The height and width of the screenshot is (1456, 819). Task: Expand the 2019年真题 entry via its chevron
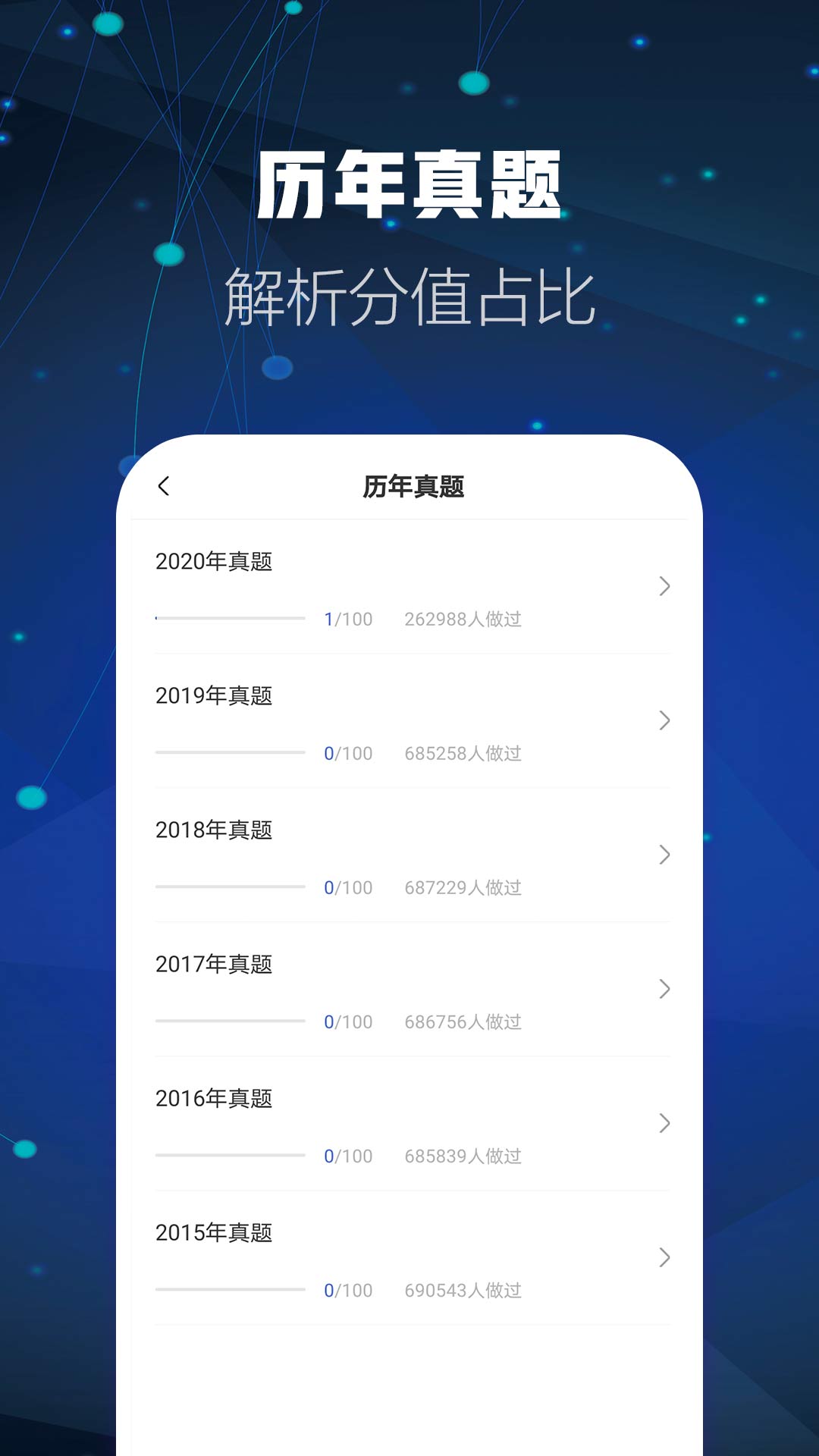(x=664, y=720)
